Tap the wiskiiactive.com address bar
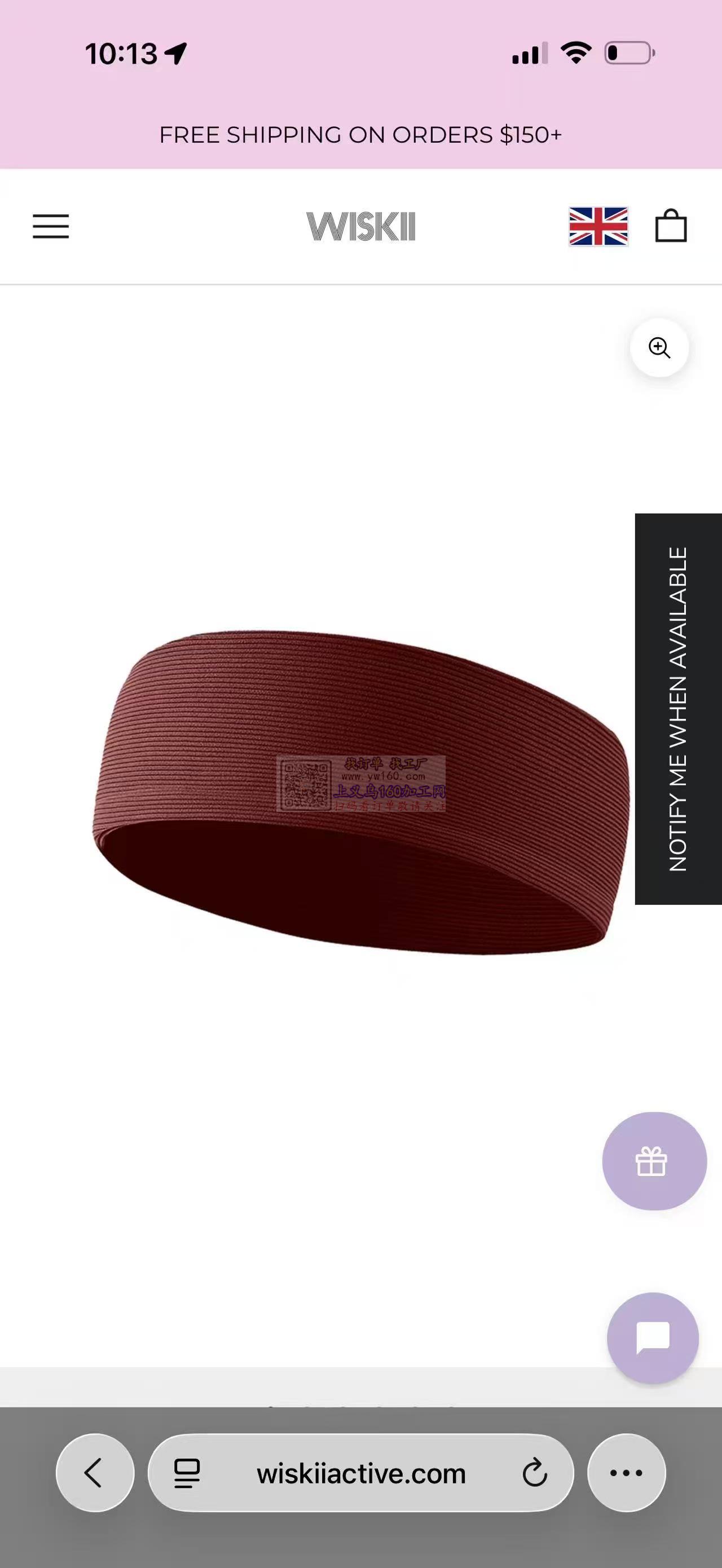This screenshot has width=722, height=1568. click(361, 1474)
